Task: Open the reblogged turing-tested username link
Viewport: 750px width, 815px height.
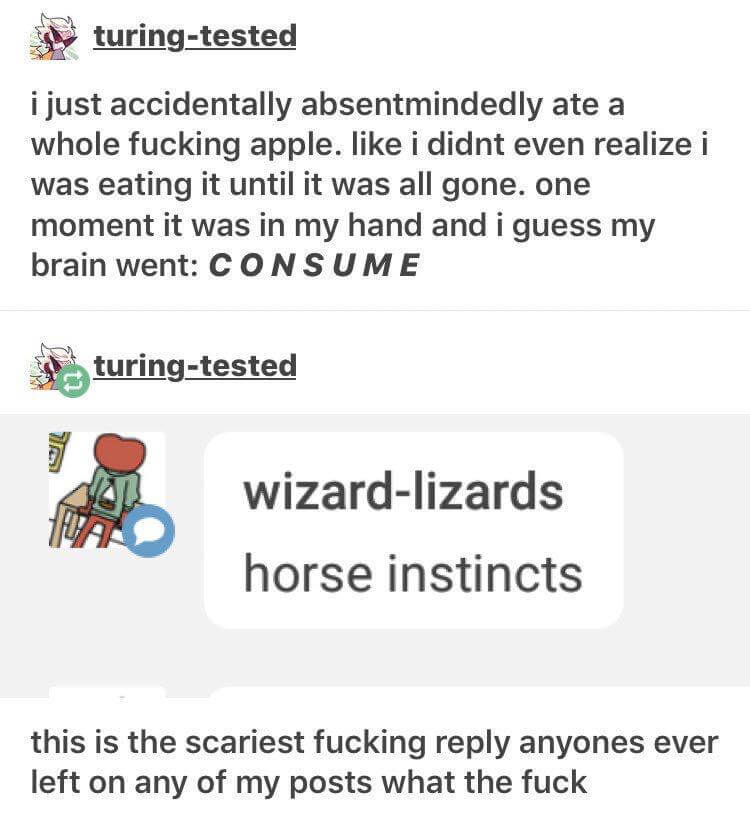Action: pyautogui.click(x=195, y=366)
